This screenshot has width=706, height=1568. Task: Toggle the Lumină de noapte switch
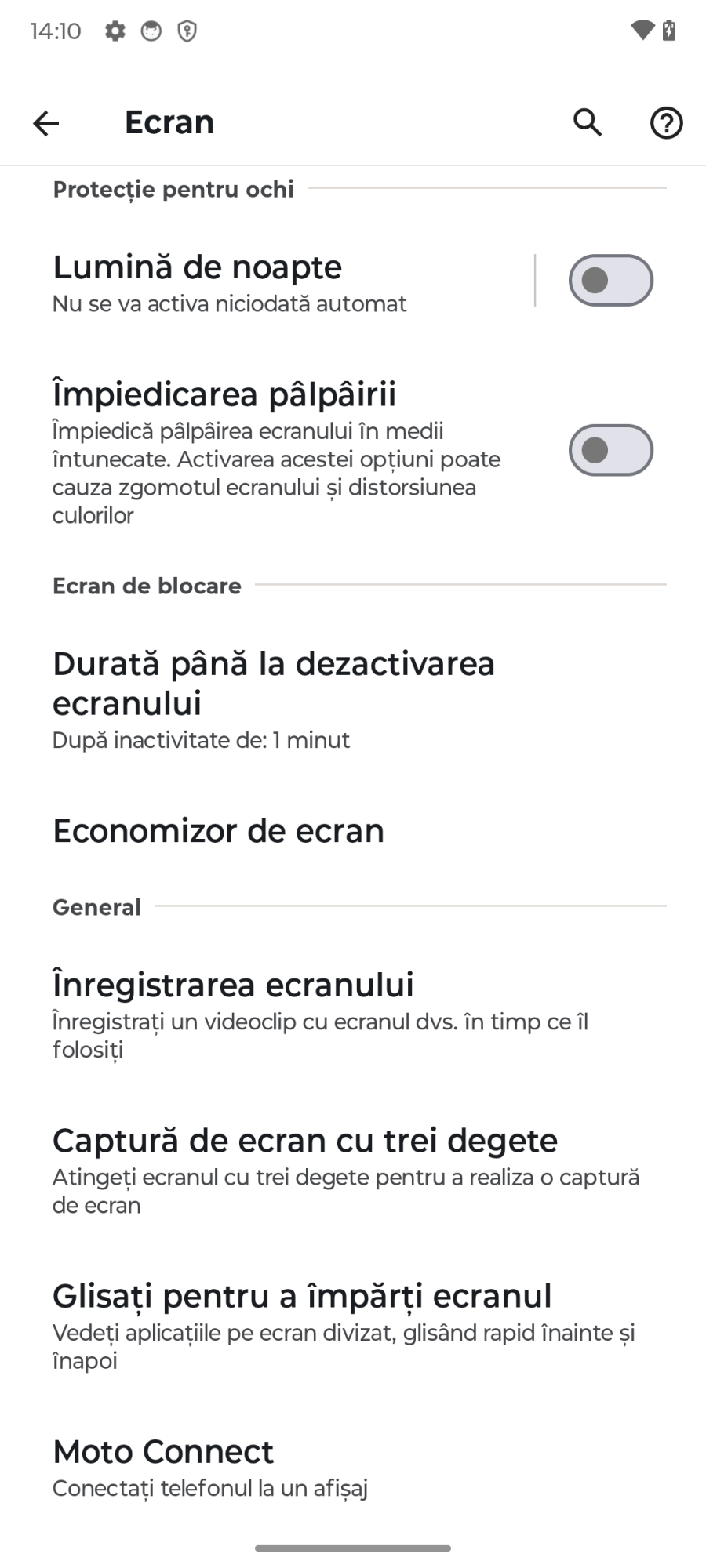(x=610, y=281)
